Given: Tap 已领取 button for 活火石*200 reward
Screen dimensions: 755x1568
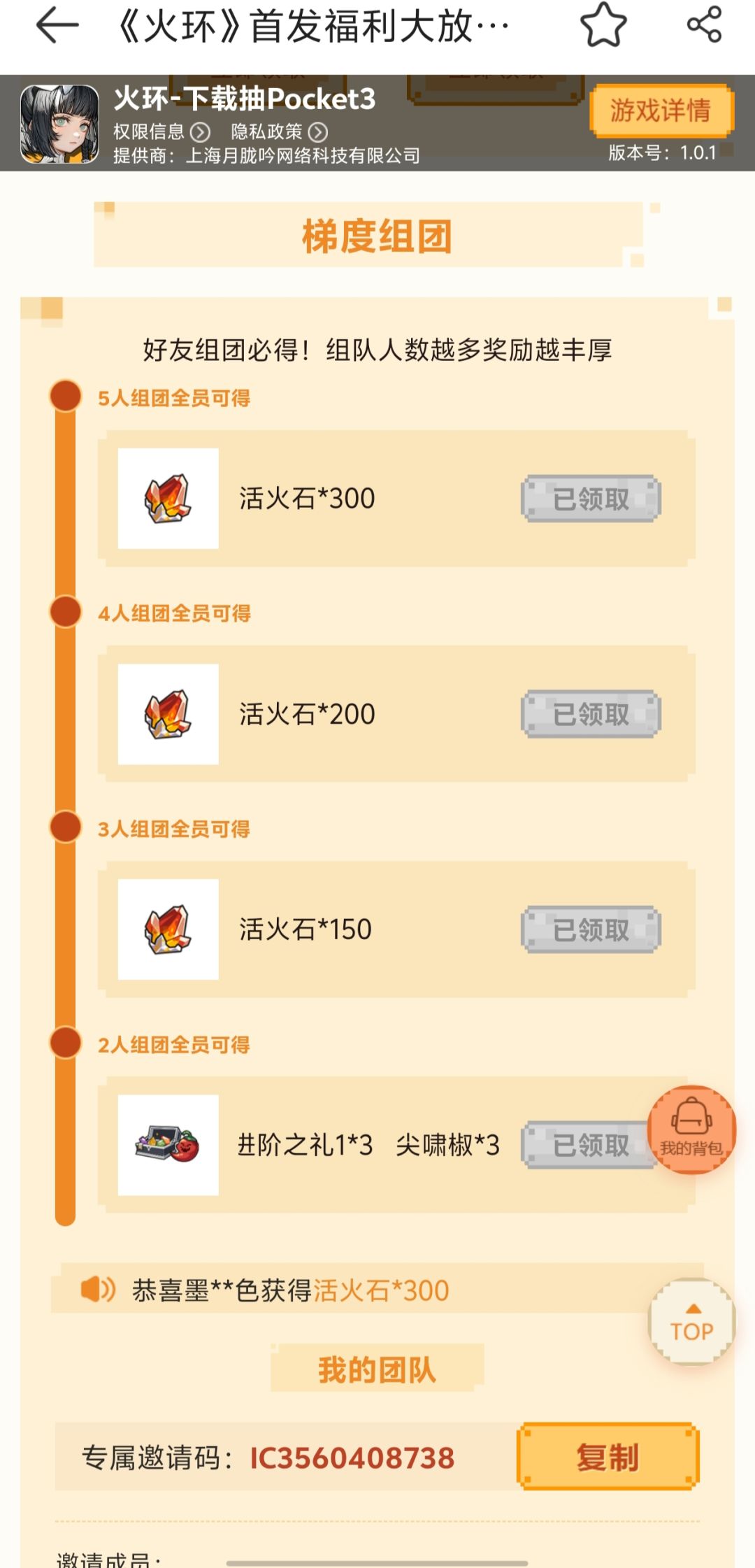Looking at the screenshot, I should coord(591,713).
